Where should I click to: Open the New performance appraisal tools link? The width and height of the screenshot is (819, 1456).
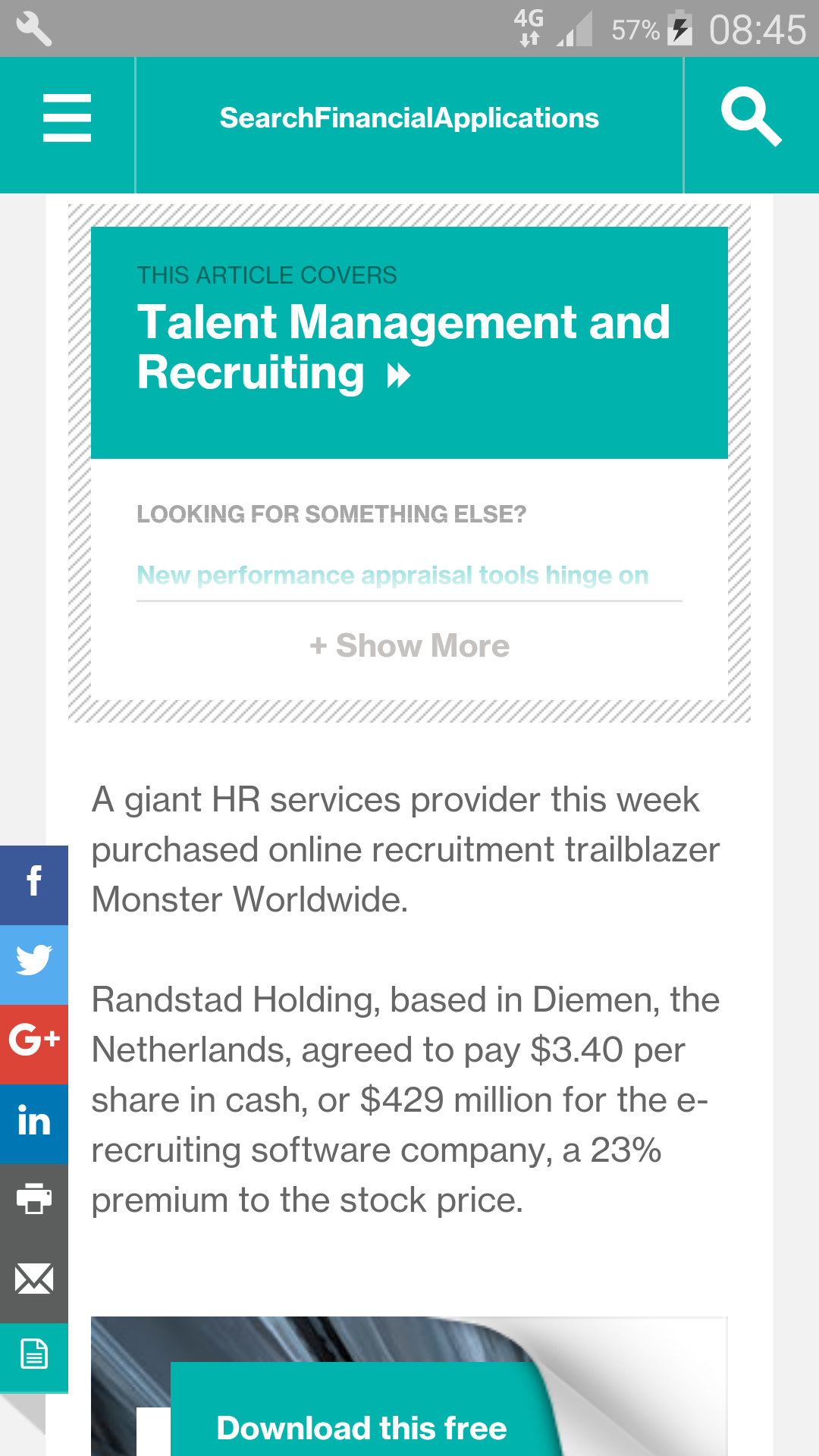[x=393, y=575]
